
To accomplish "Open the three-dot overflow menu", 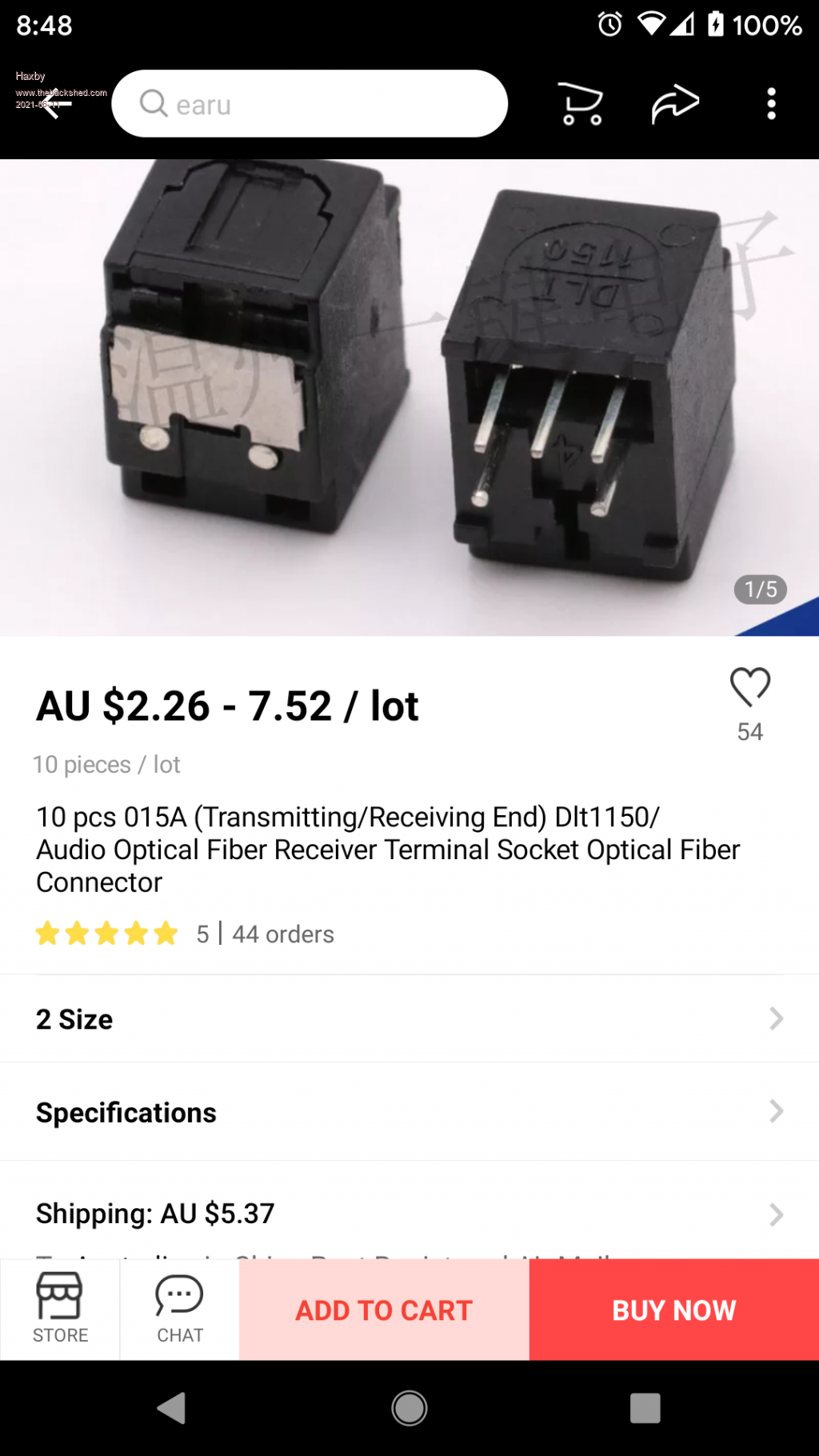I will [771, 104].
